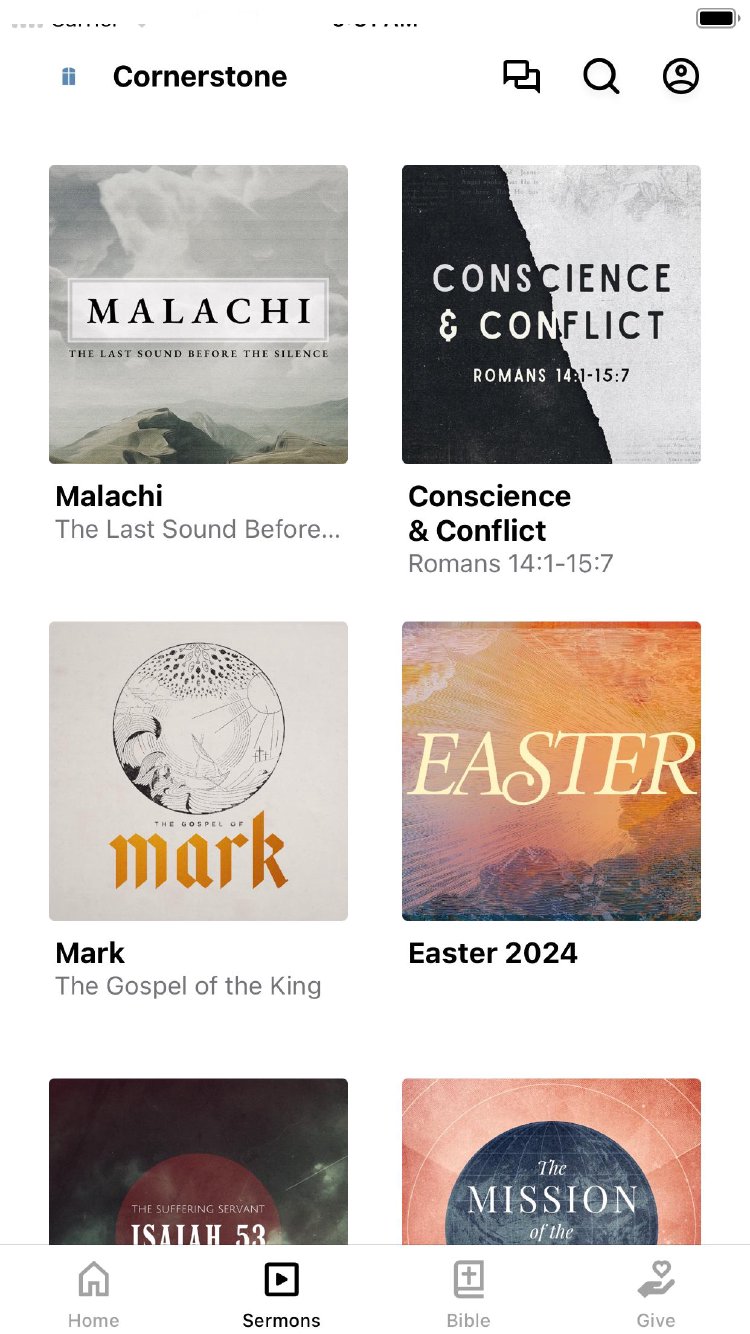
Task: Open the Malachi sermon series
Action: 198,314
